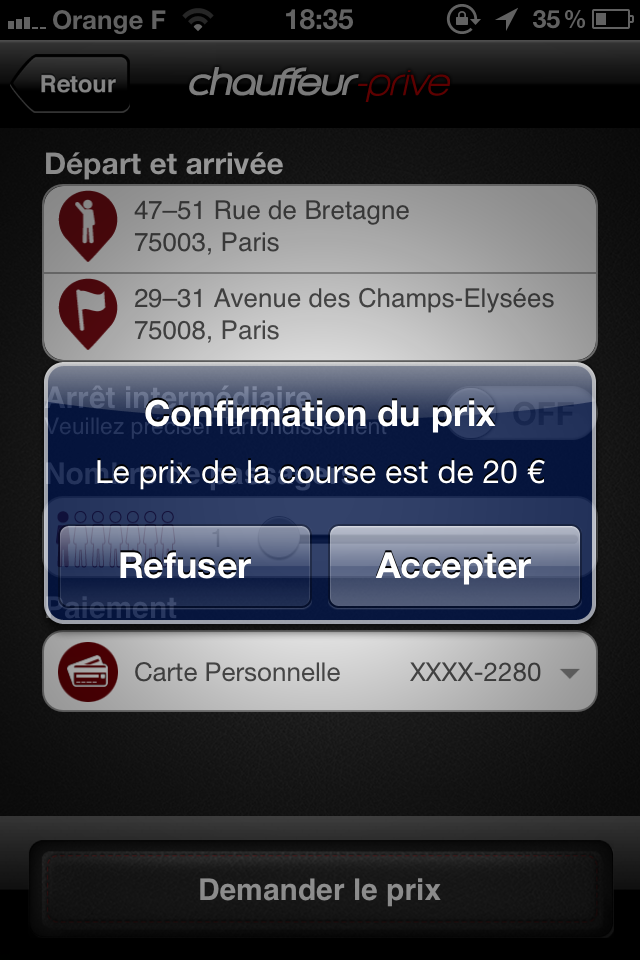This screenshot has height=960, width=640.
Task: Toggle the Arrêt intermédiaire switch
Action: pos(520,414)
